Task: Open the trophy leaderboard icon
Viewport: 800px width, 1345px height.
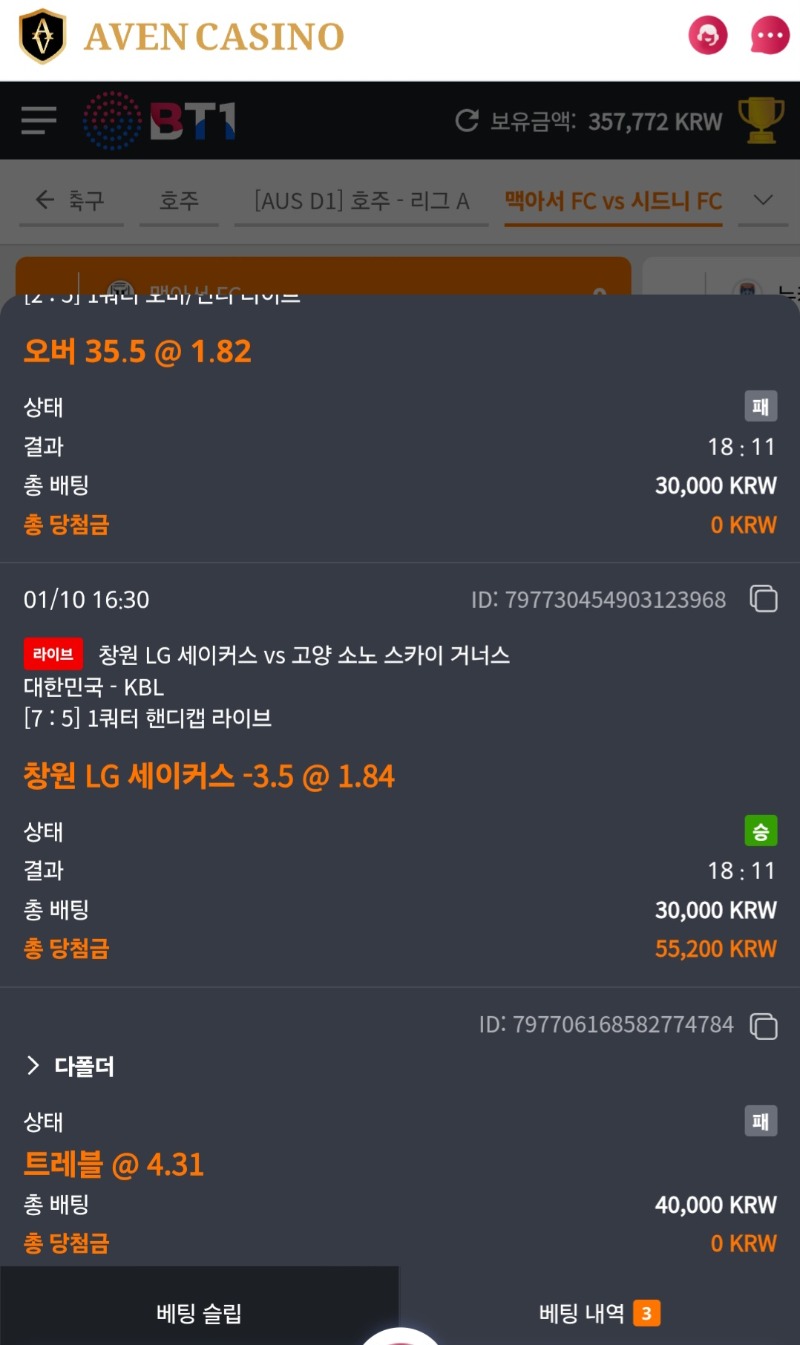Action: point(760,120)
